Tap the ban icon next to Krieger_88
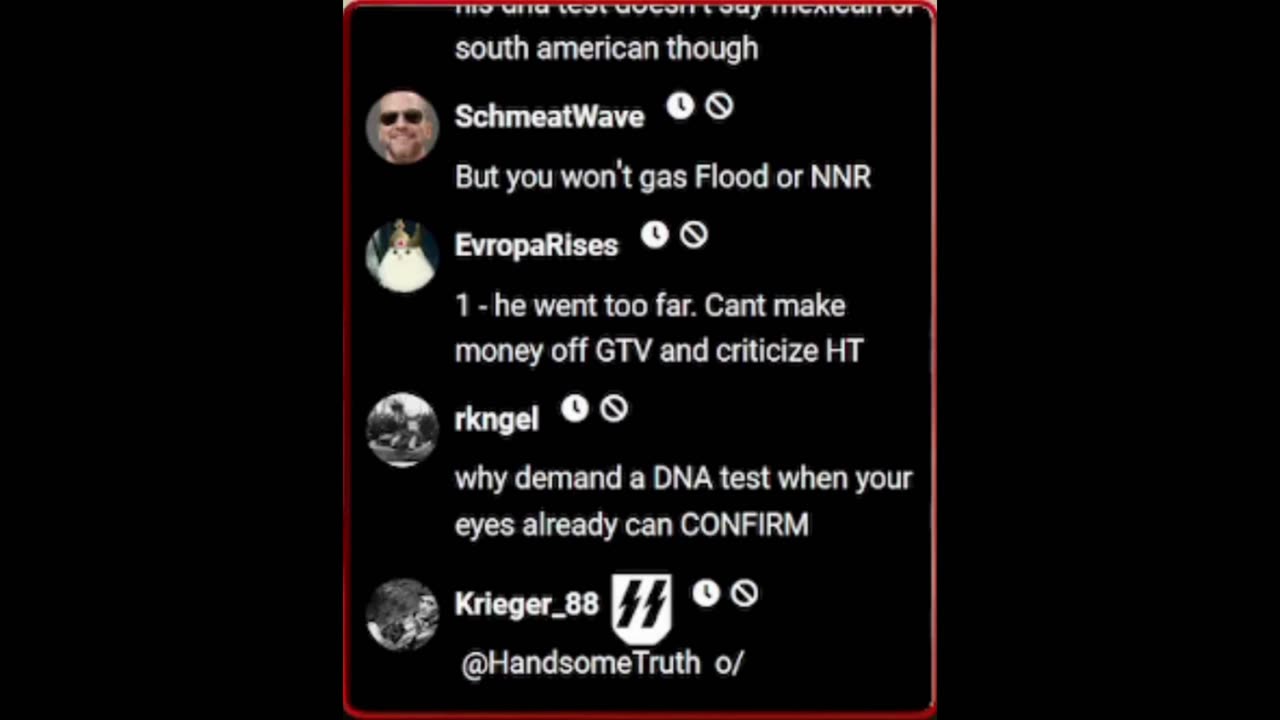 point(744,593)
